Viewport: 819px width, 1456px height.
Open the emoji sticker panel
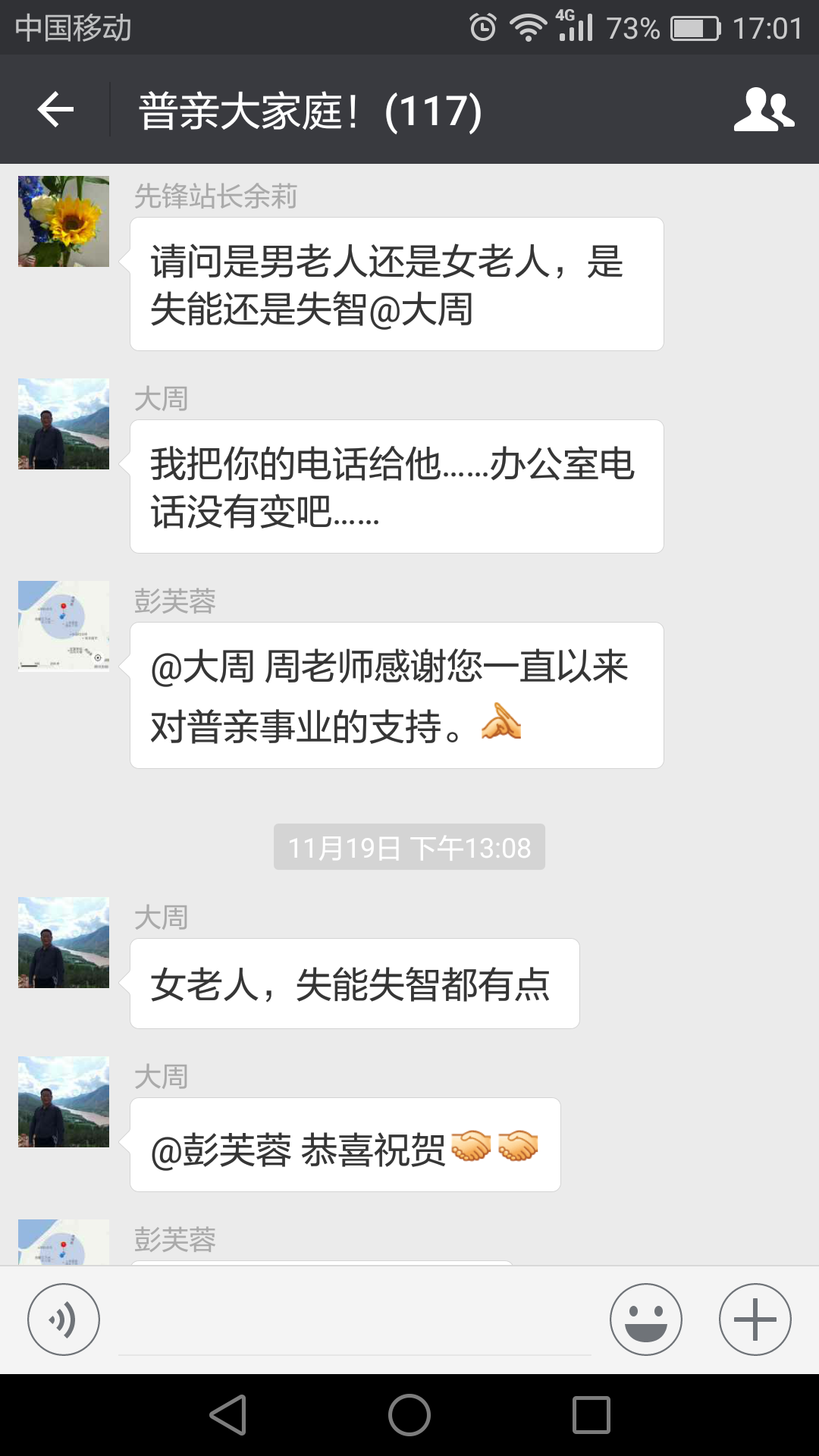pos(645,1319)
